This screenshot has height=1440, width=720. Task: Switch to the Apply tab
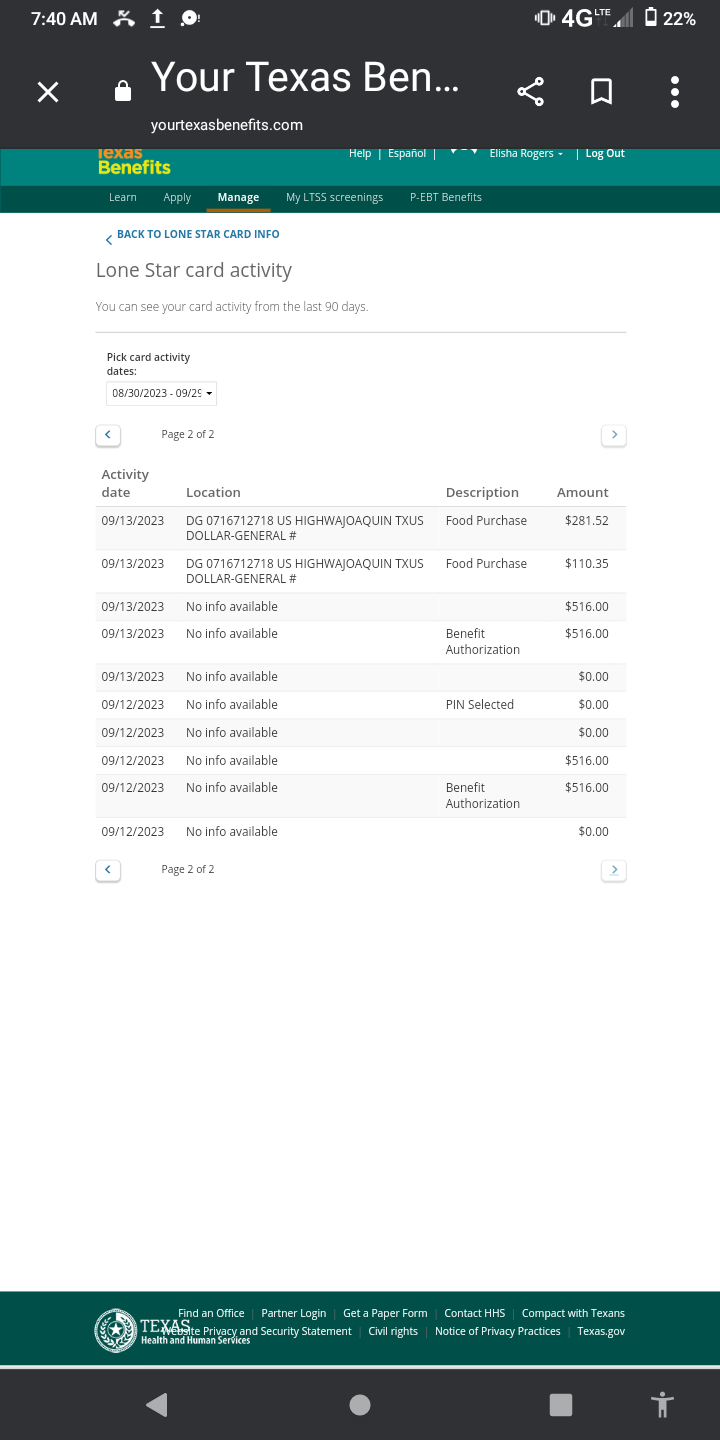point(177,197)
